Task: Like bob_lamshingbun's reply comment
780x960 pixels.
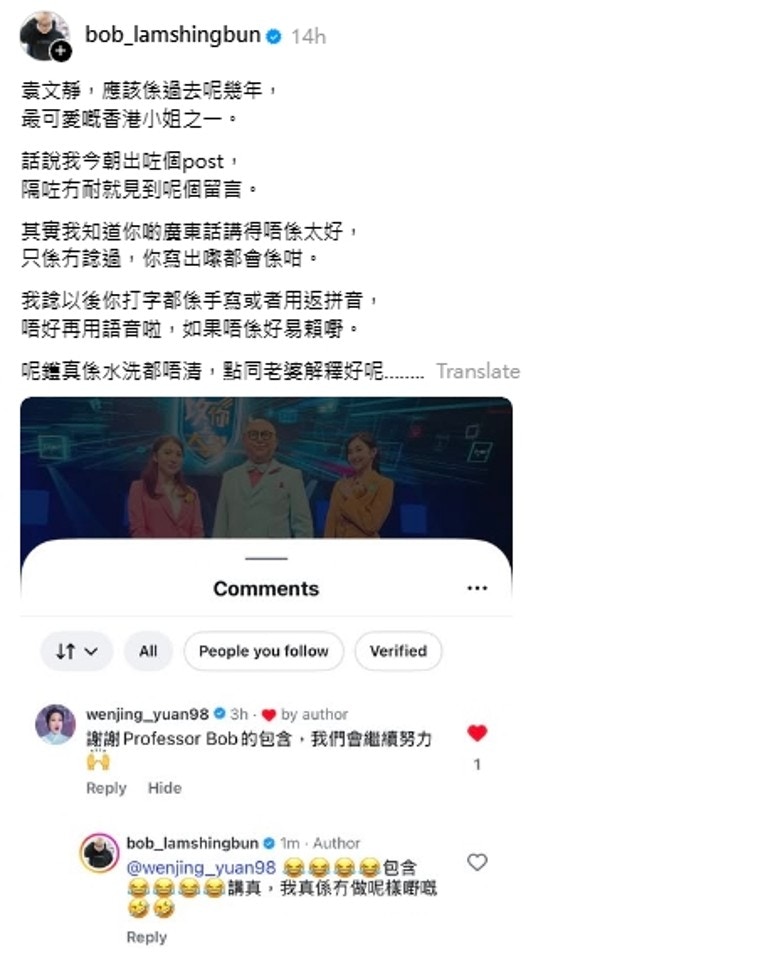Action: 477,862
